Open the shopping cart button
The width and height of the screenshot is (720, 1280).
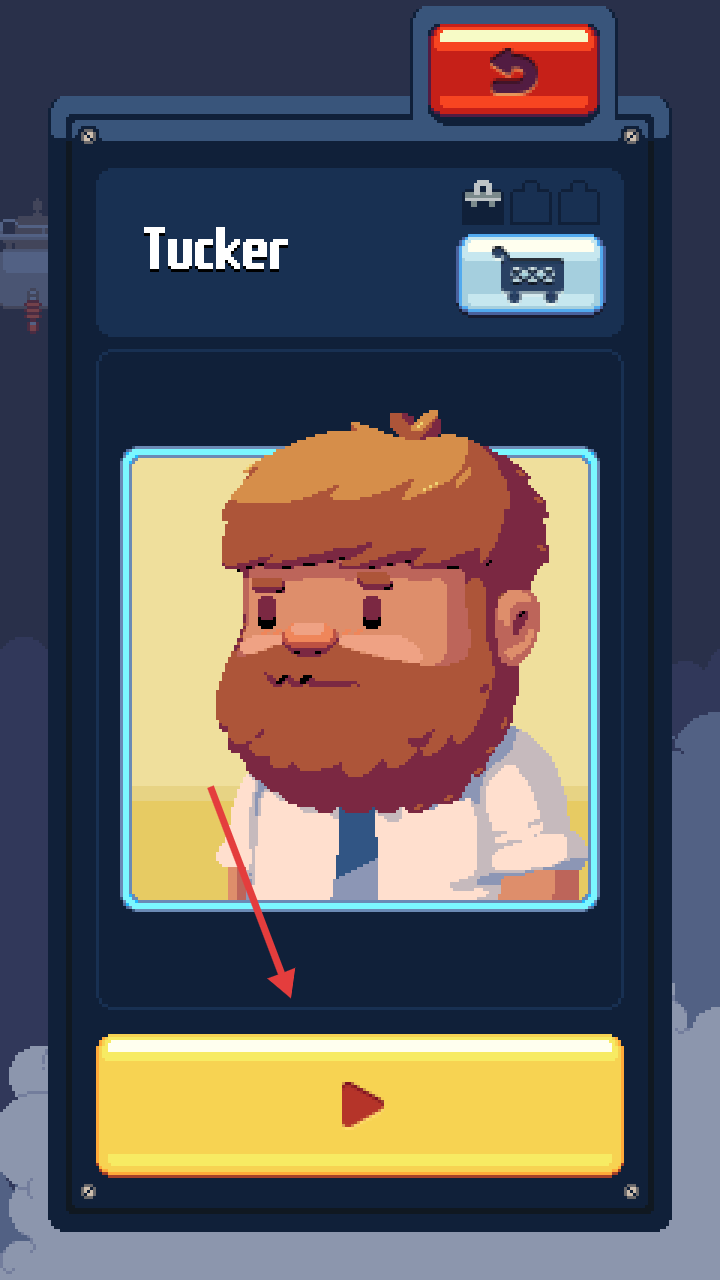(531, 274)
